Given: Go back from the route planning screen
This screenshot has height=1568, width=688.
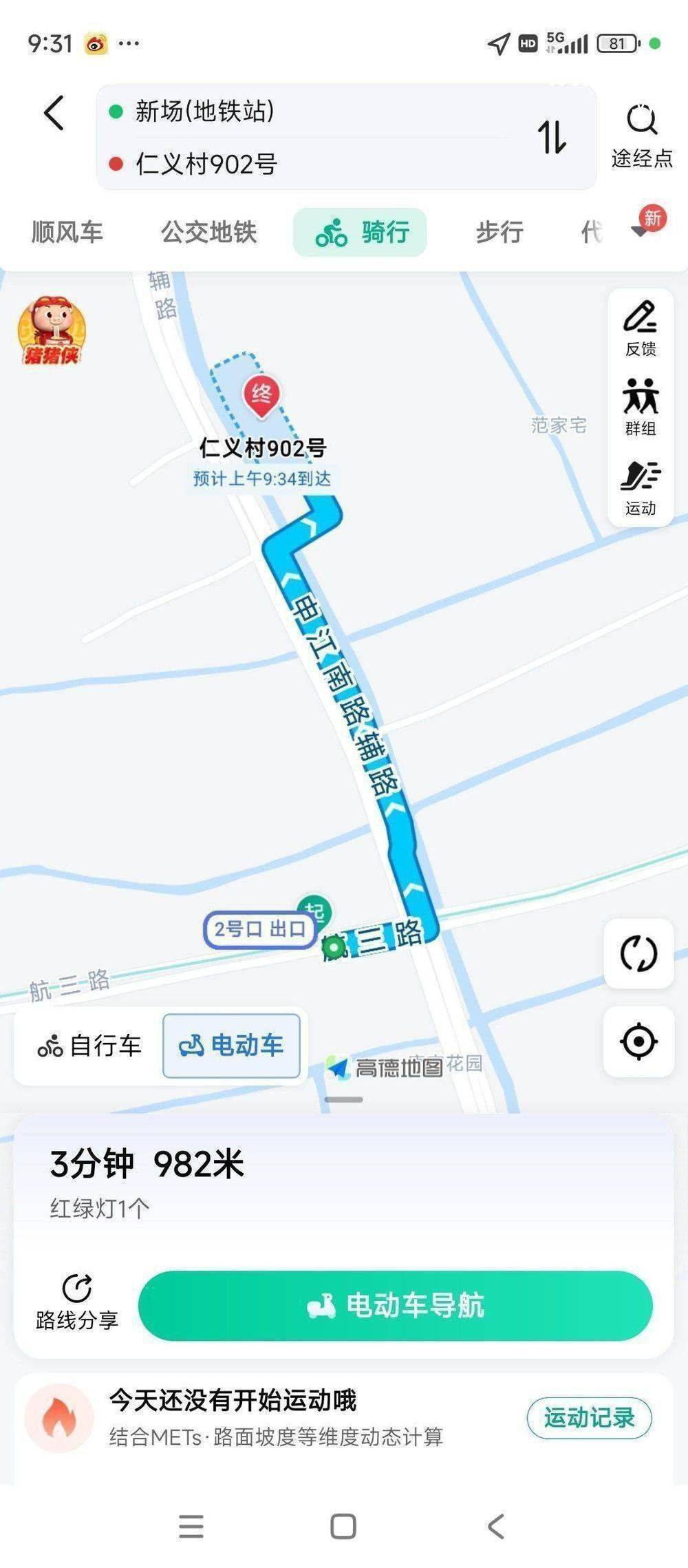Looking at the screenshot, I should pyautogui.click(x=54, y=114).
